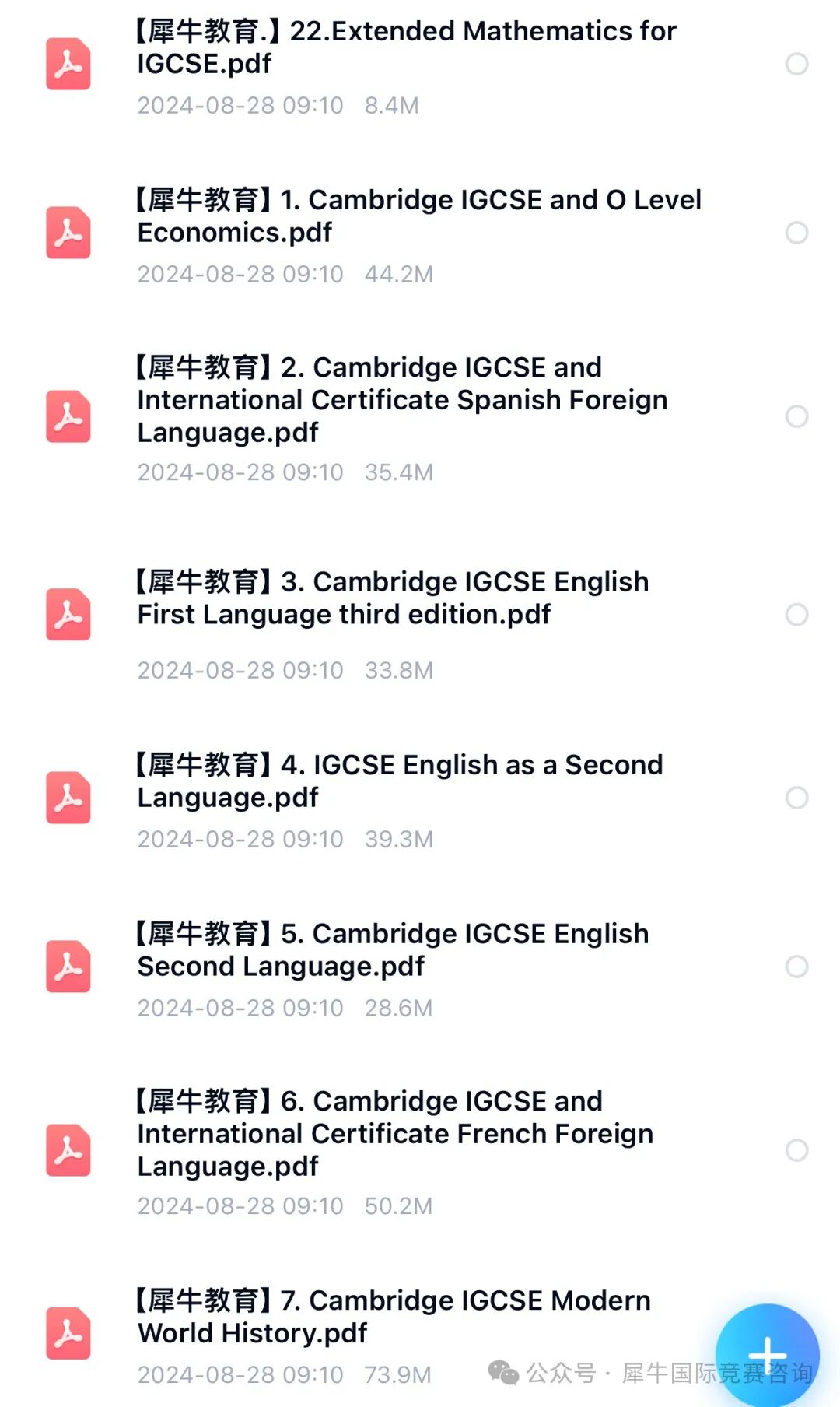Select the PDF icon for Spanish Foreign Language

pos(68,418)
